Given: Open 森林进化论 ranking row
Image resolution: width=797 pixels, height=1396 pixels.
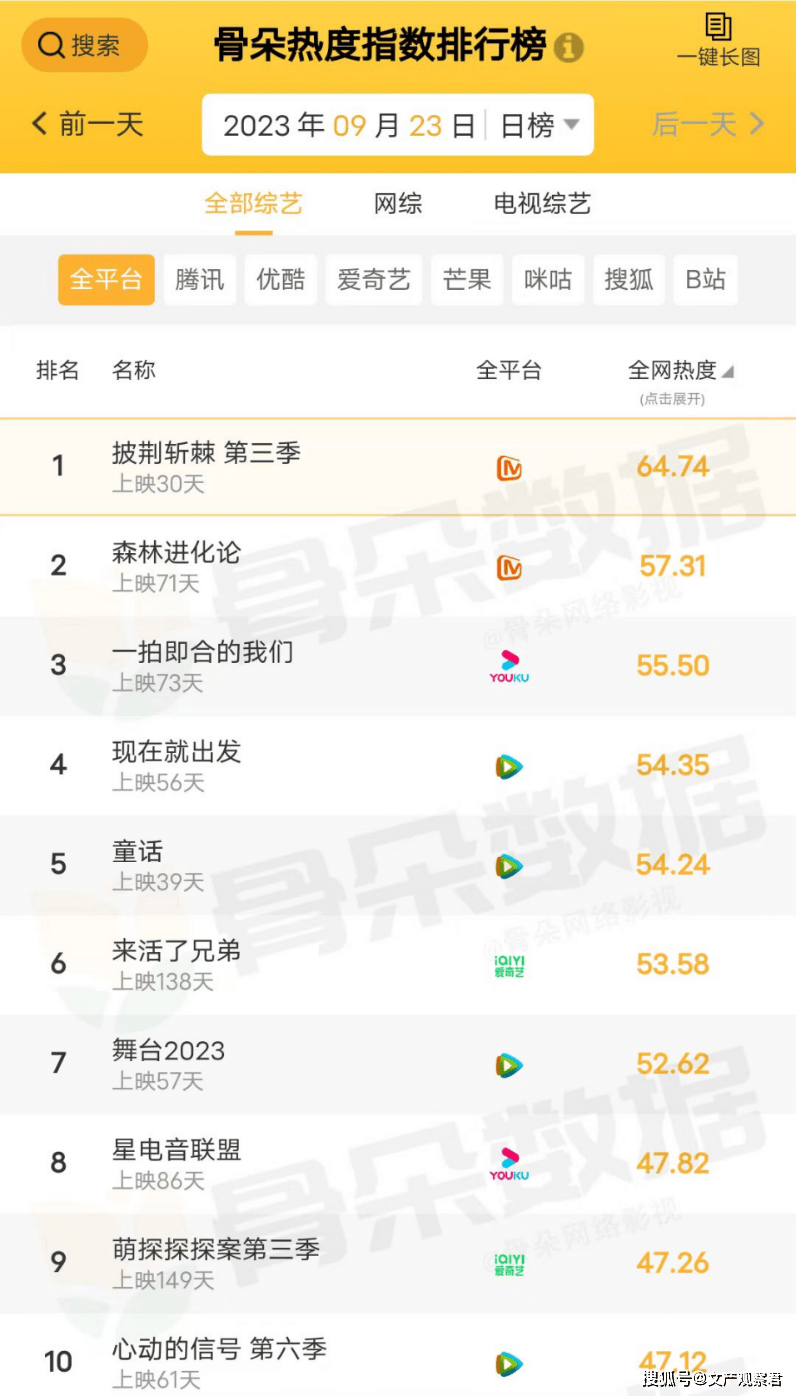Looking at the screenshot, I should 398,566.
